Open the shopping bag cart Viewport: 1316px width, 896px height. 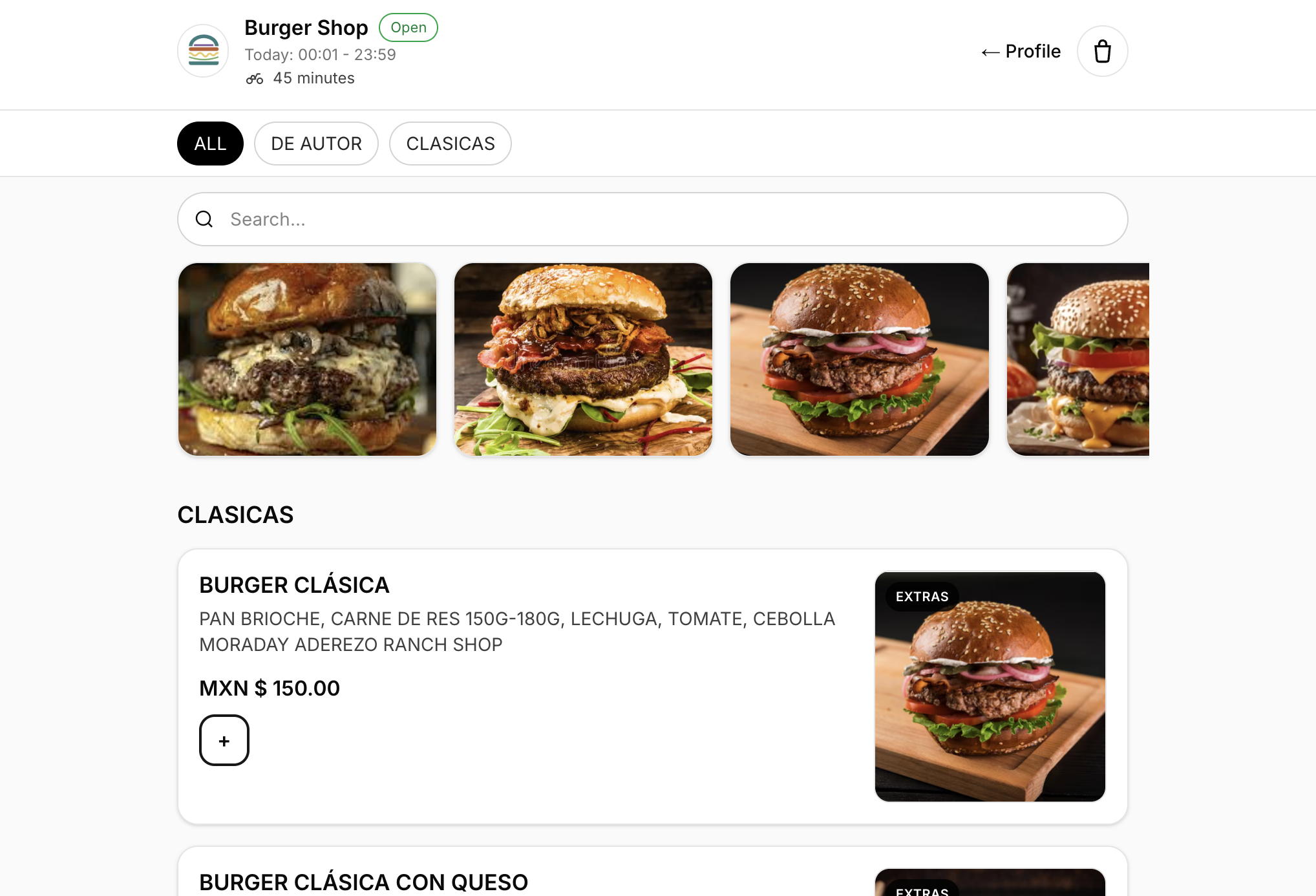tap(1102, 51)
